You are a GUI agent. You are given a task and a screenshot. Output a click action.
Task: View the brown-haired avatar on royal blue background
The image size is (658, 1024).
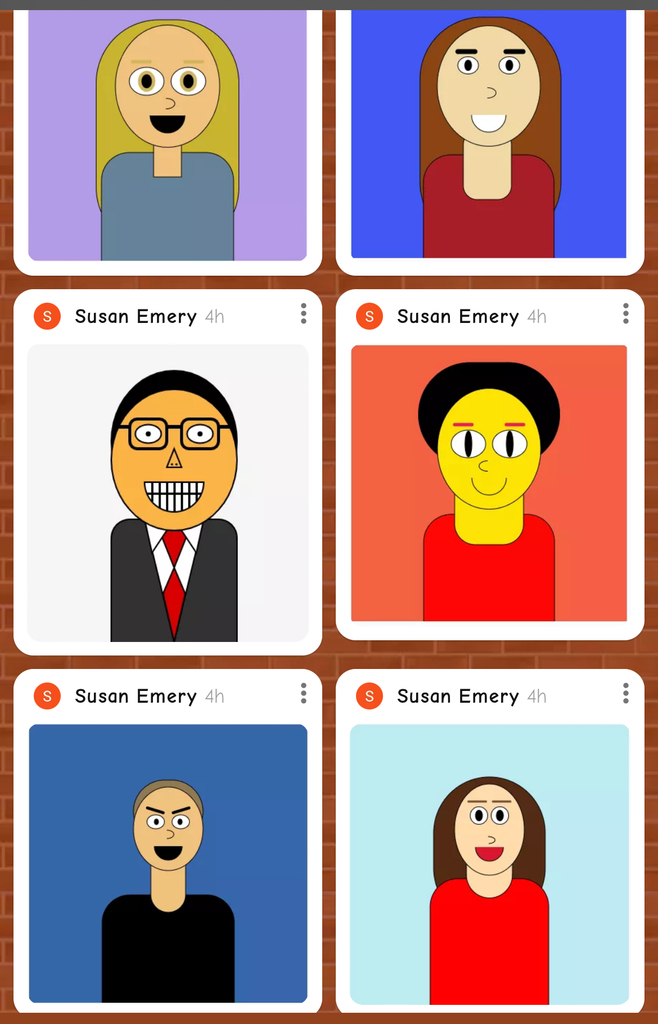489,135
